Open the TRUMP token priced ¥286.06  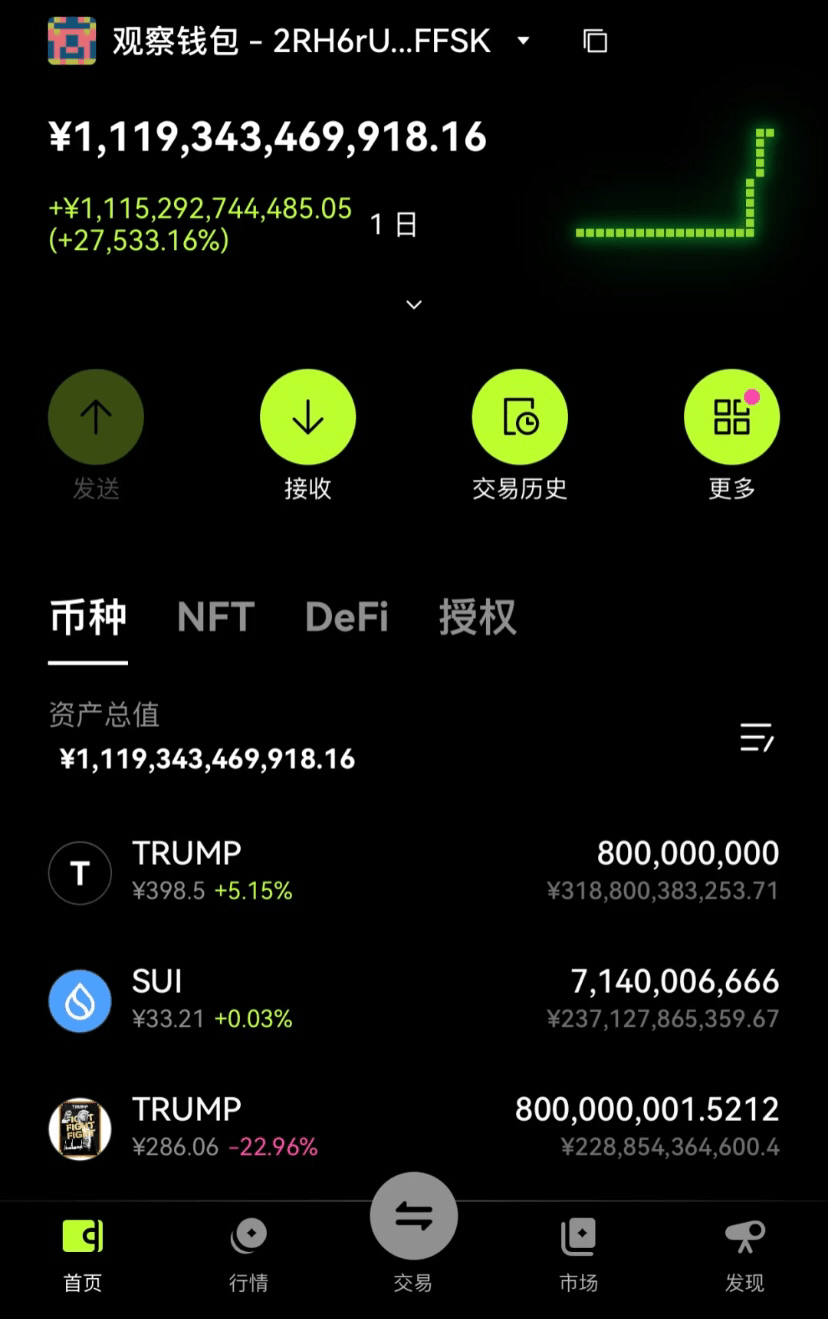[413, 1127]
